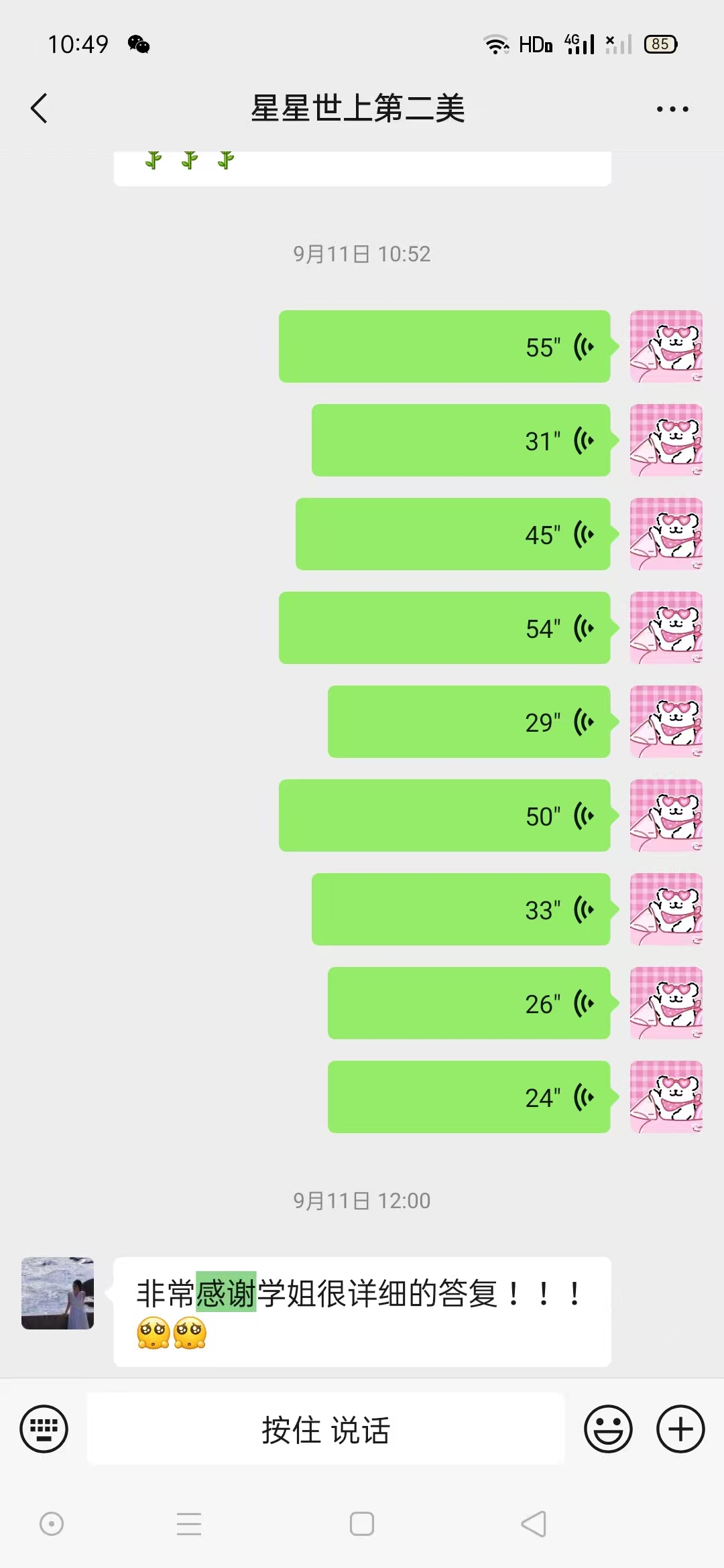724x1568 pixels.
Task: Tap the 按住 说话 hold-to-talk button
Action: tap(326, 1429)
